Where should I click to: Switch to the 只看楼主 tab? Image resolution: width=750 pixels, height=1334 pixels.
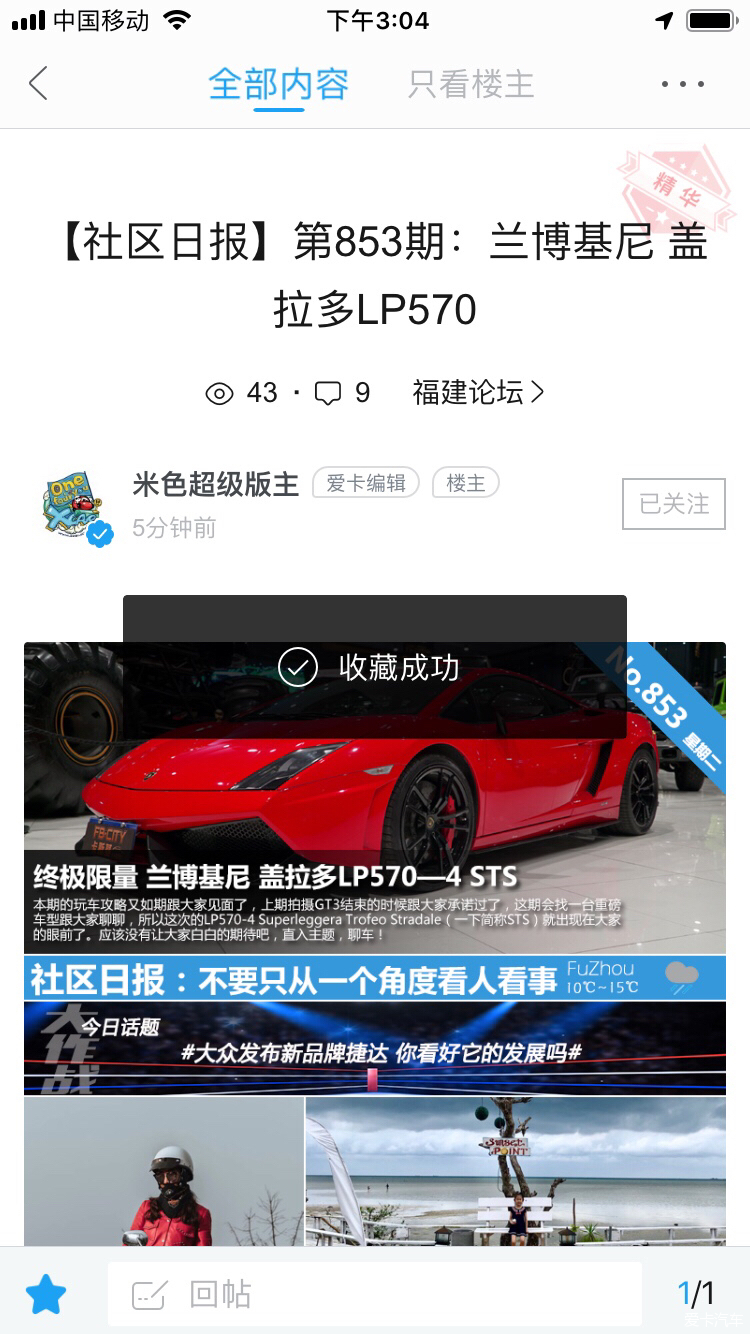[x=471, y=84]
